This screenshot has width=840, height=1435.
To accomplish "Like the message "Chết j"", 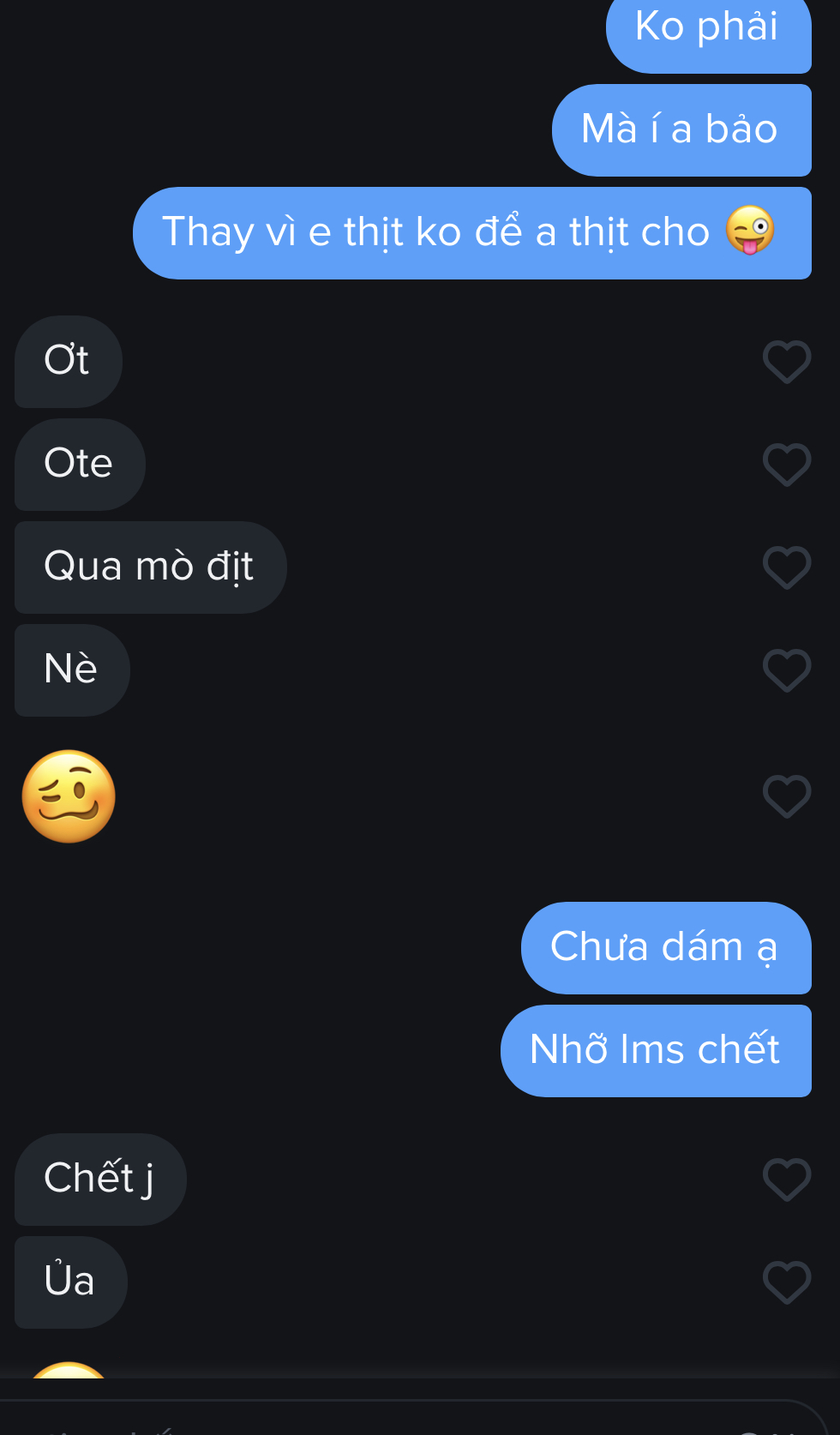I will point(786,1180).
